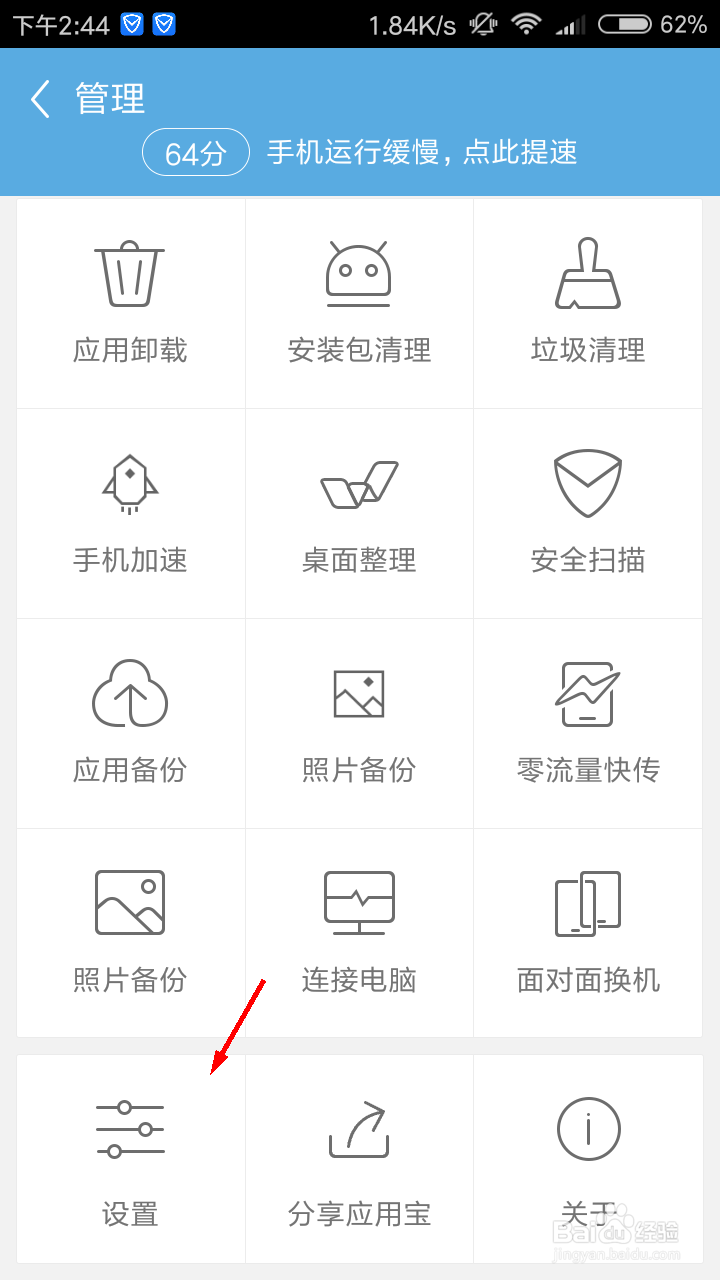Run 安全扫描
Screen dimensions: 720x1280
588,513
